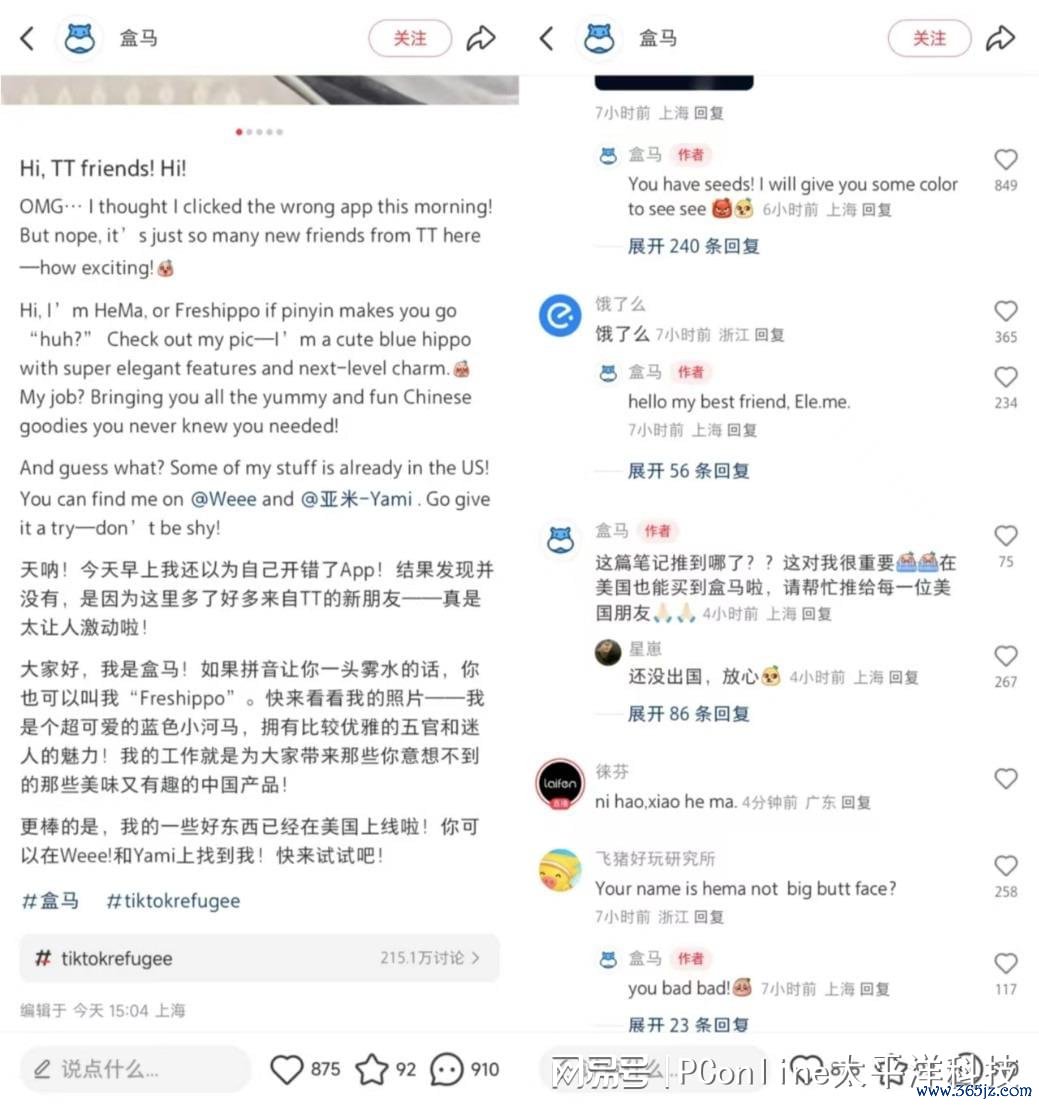The height and width of the screenshot is (1106, 1039).
Task: Open the tiktokrefugee topic card with 215.1万讨论
Action: tap(259, 958)
